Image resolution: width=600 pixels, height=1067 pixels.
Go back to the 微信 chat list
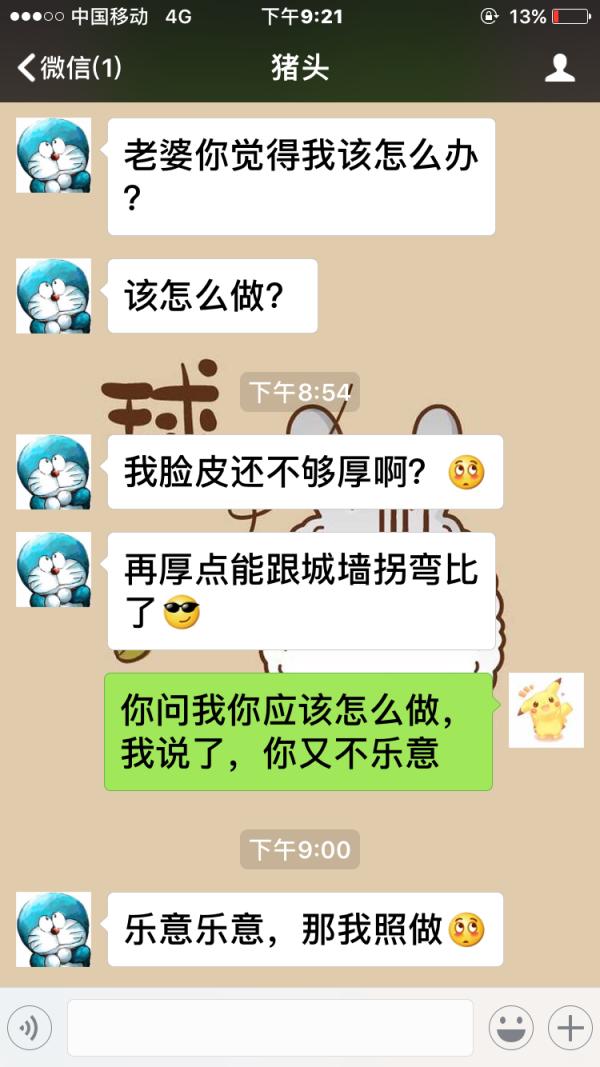coord(68,68)
